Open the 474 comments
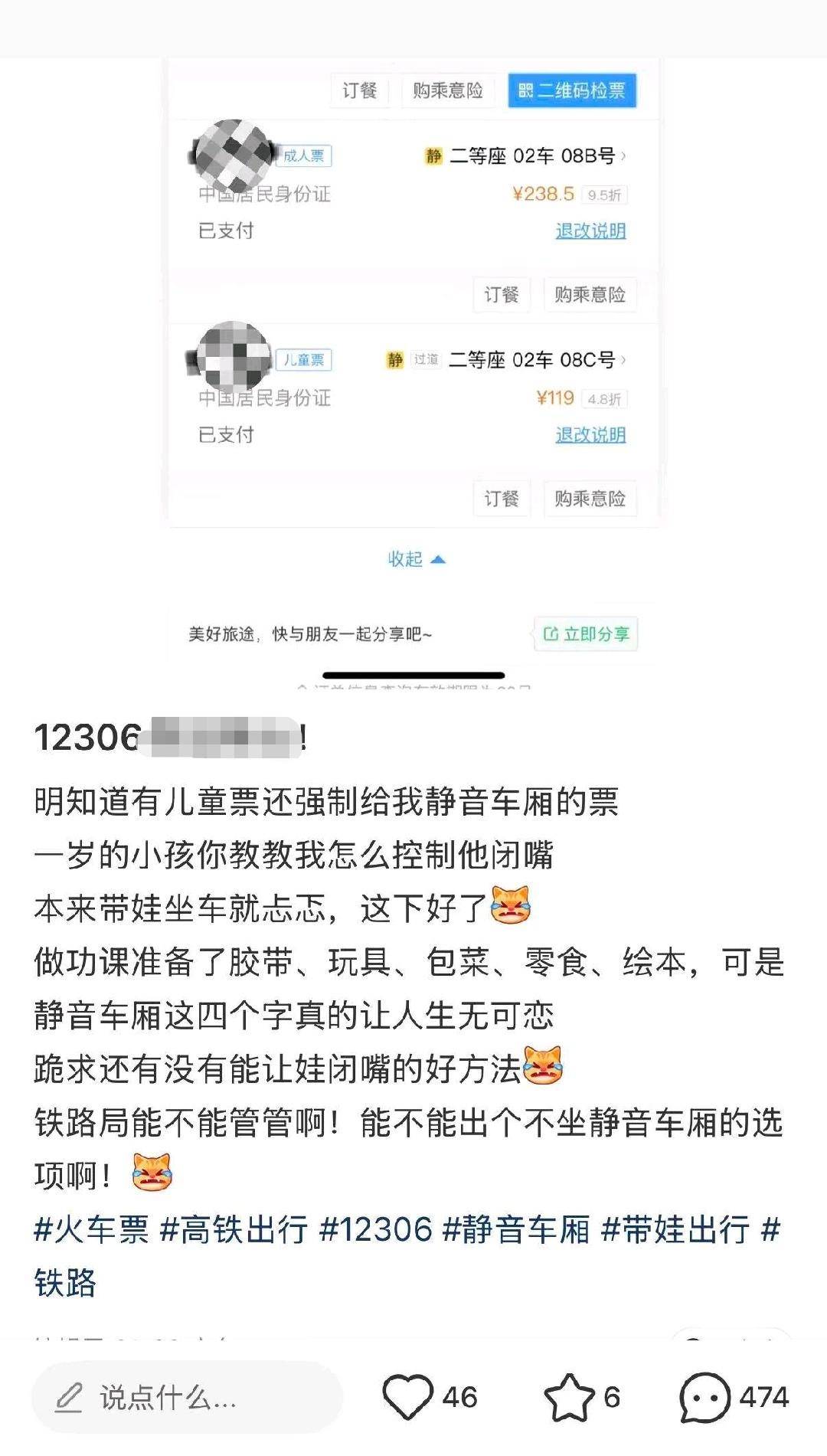This screenshot has width=827, height=1456. pyautogui.click(x=705, y=1397)
